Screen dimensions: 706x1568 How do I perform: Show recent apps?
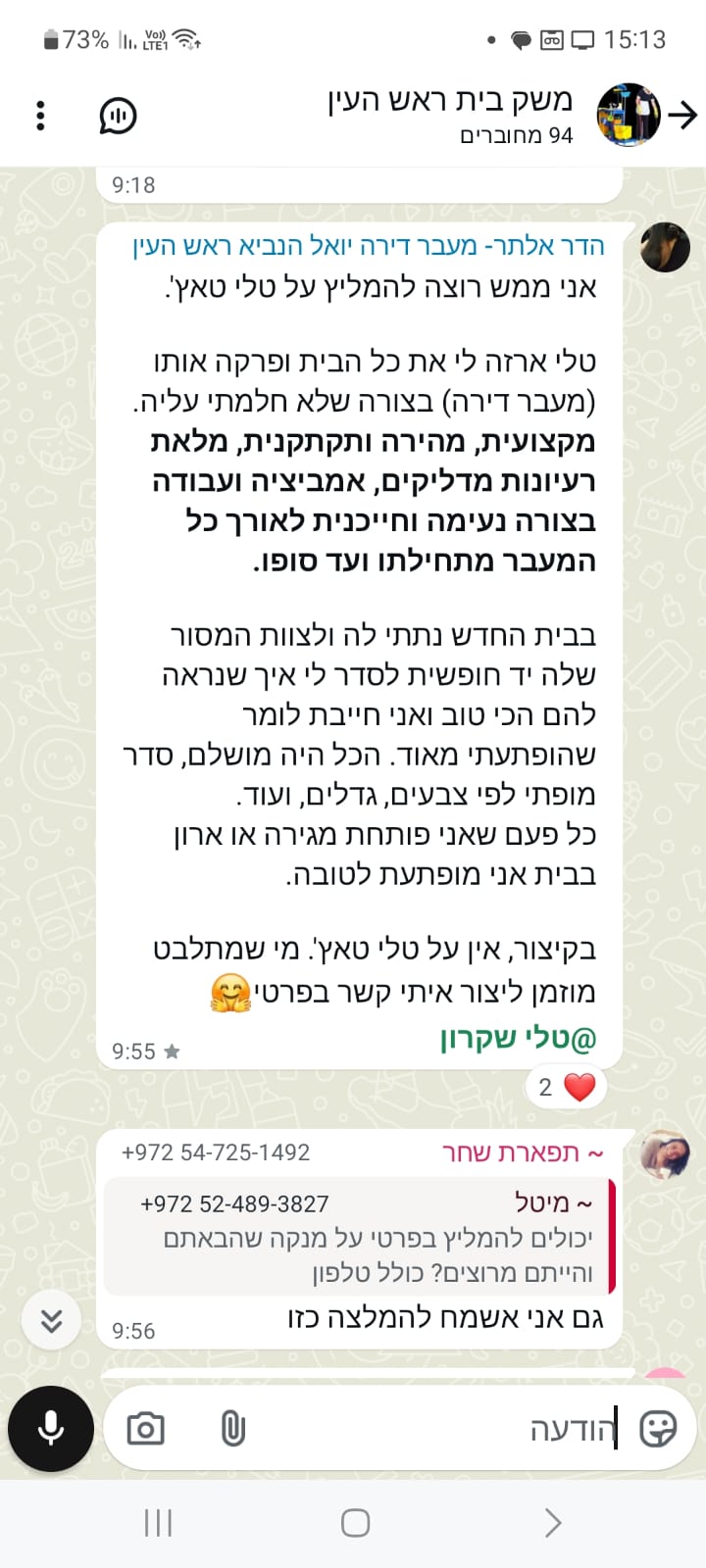point(158,1522)
